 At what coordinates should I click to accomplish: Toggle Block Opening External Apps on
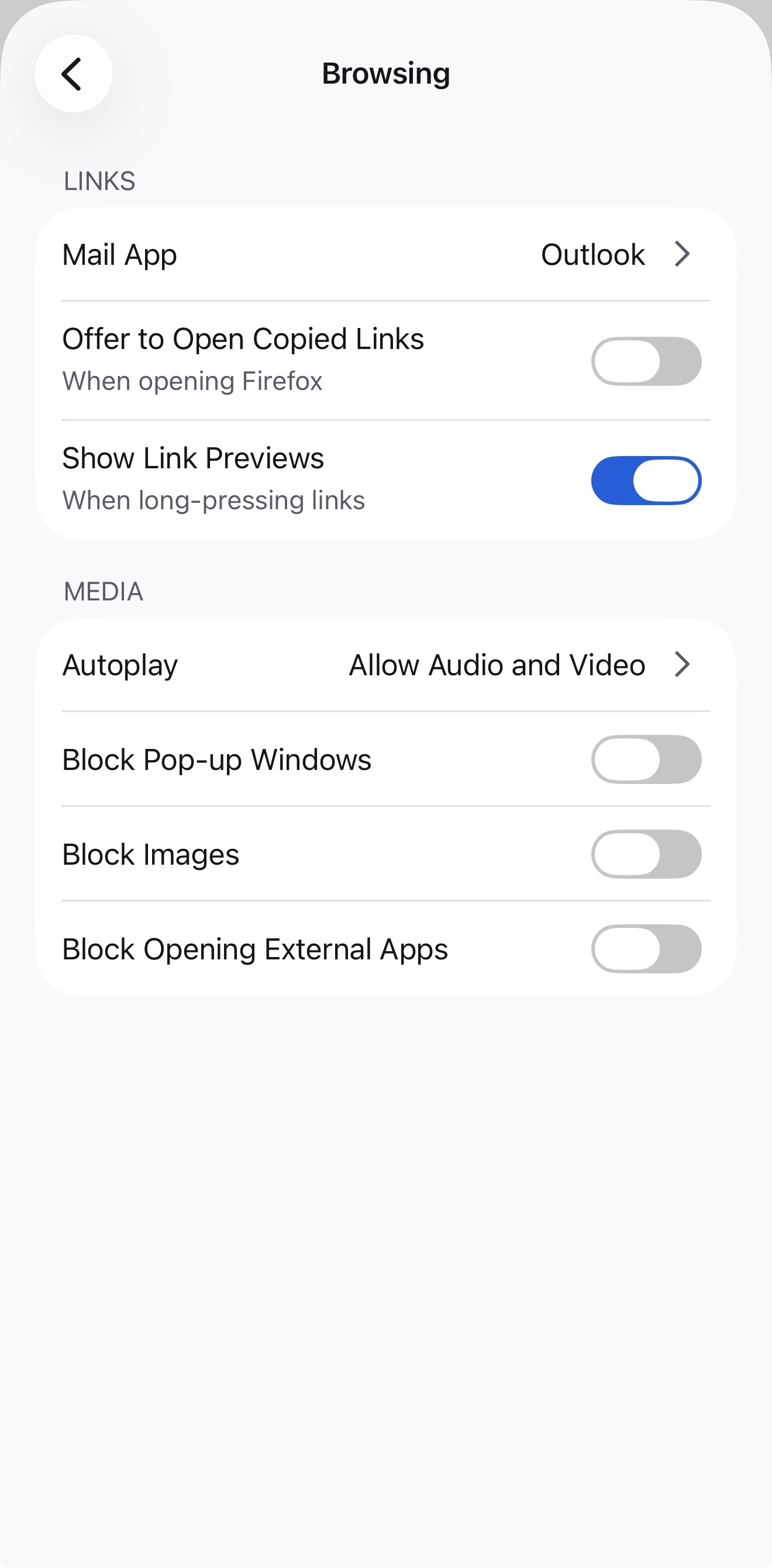tap(645, 949)
